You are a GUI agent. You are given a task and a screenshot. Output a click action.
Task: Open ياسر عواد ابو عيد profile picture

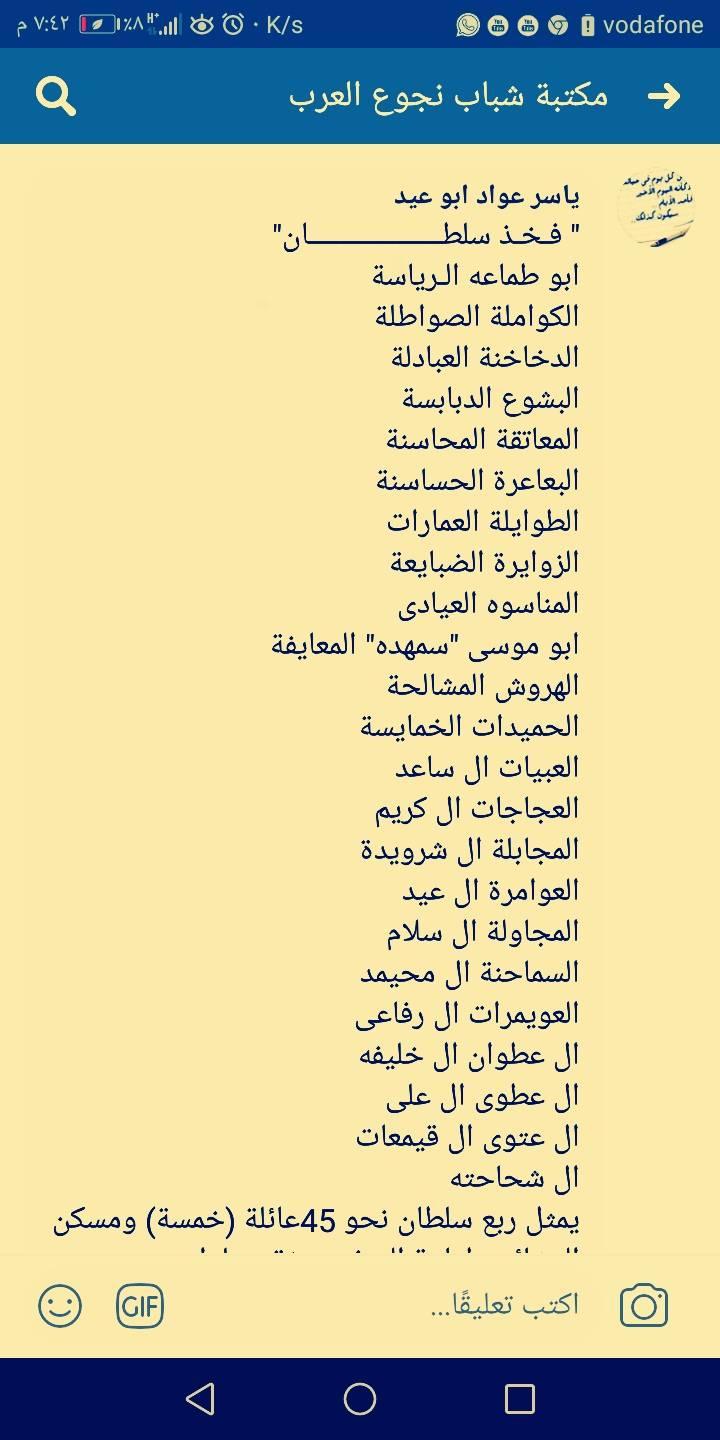(656, 208)
